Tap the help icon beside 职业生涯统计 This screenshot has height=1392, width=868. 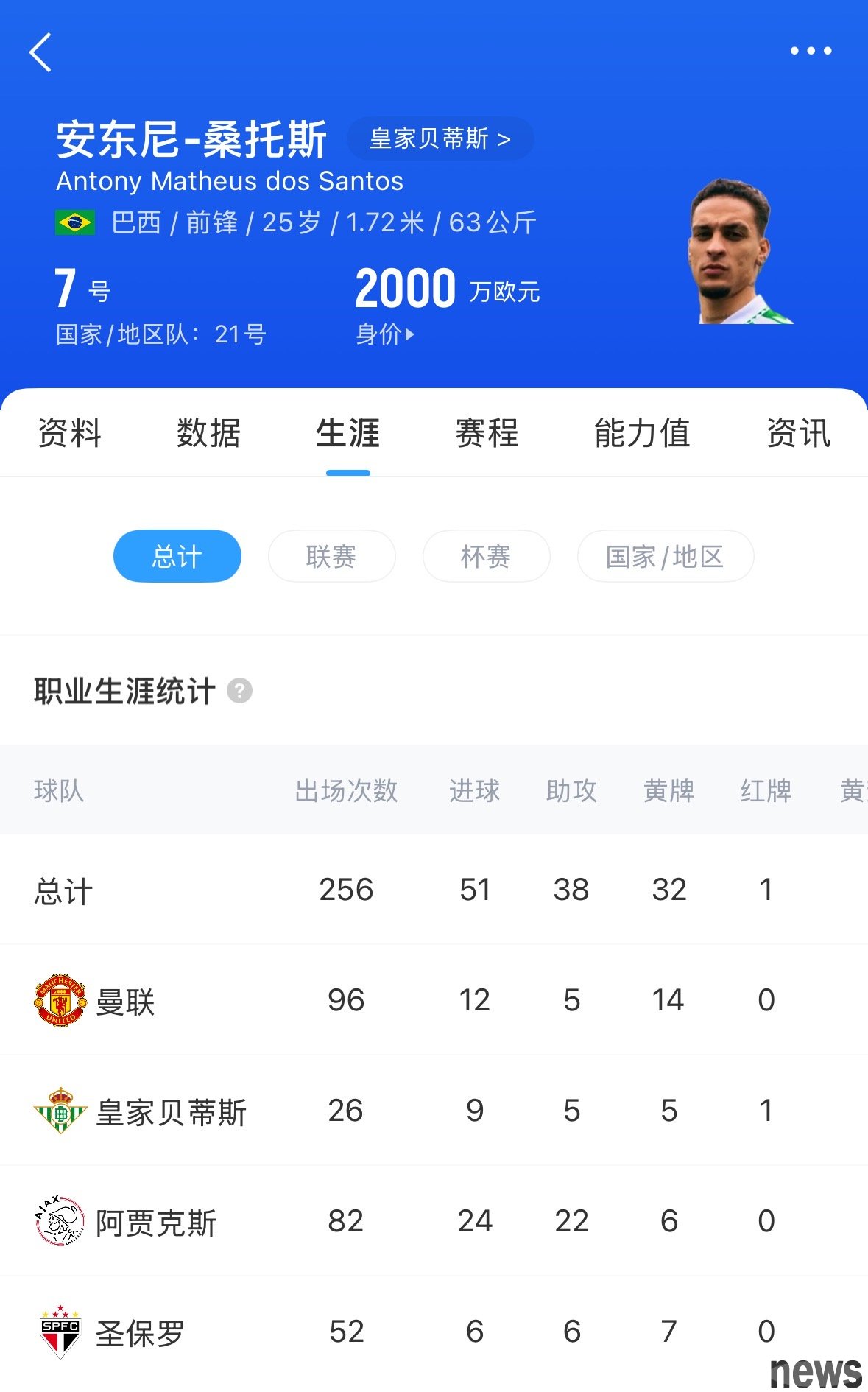click(x=239, y=691)
